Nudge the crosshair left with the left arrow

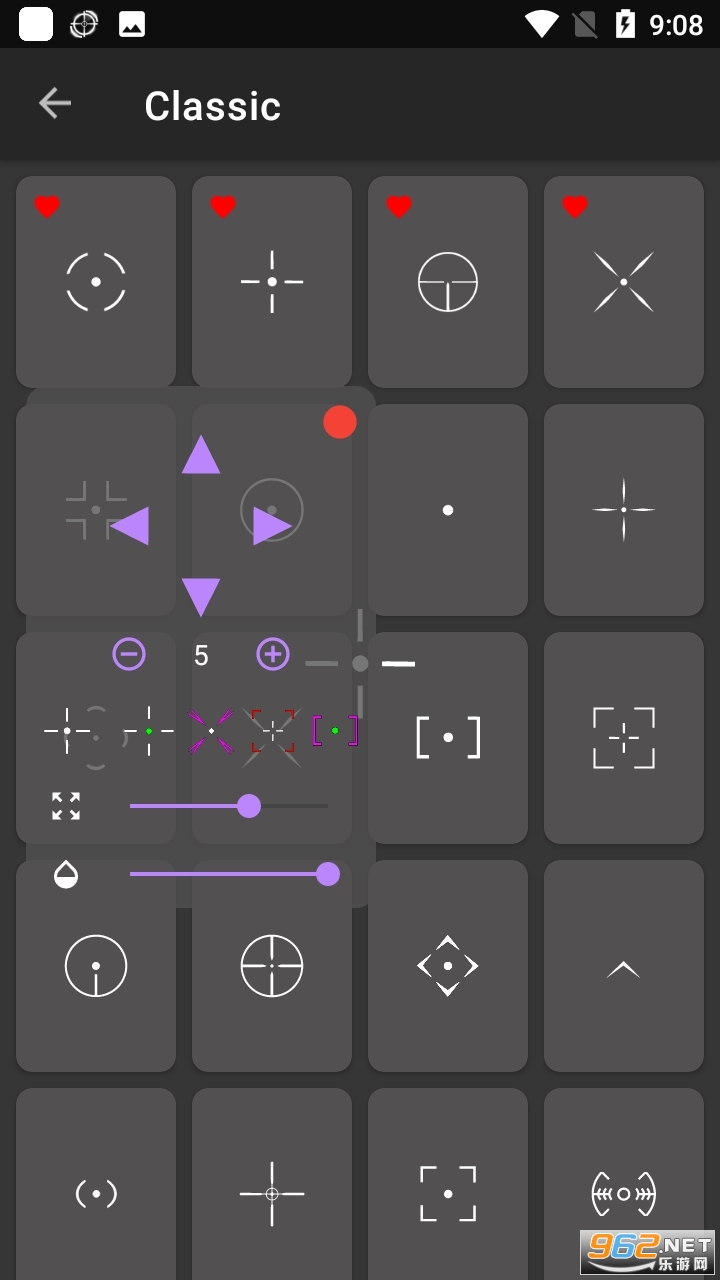pos(130,526)
